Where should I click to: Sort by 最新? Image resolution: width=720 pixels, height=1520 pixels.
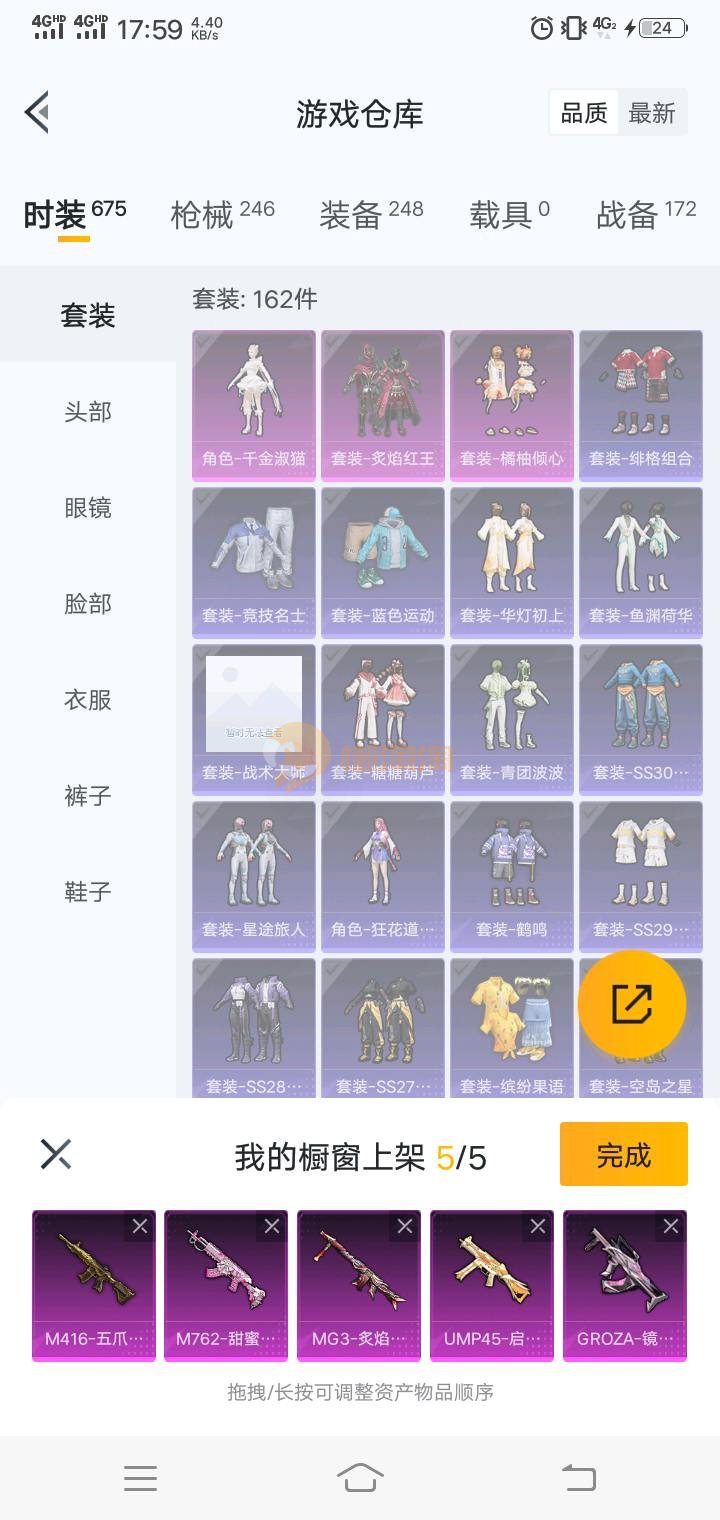pos(652,114)
